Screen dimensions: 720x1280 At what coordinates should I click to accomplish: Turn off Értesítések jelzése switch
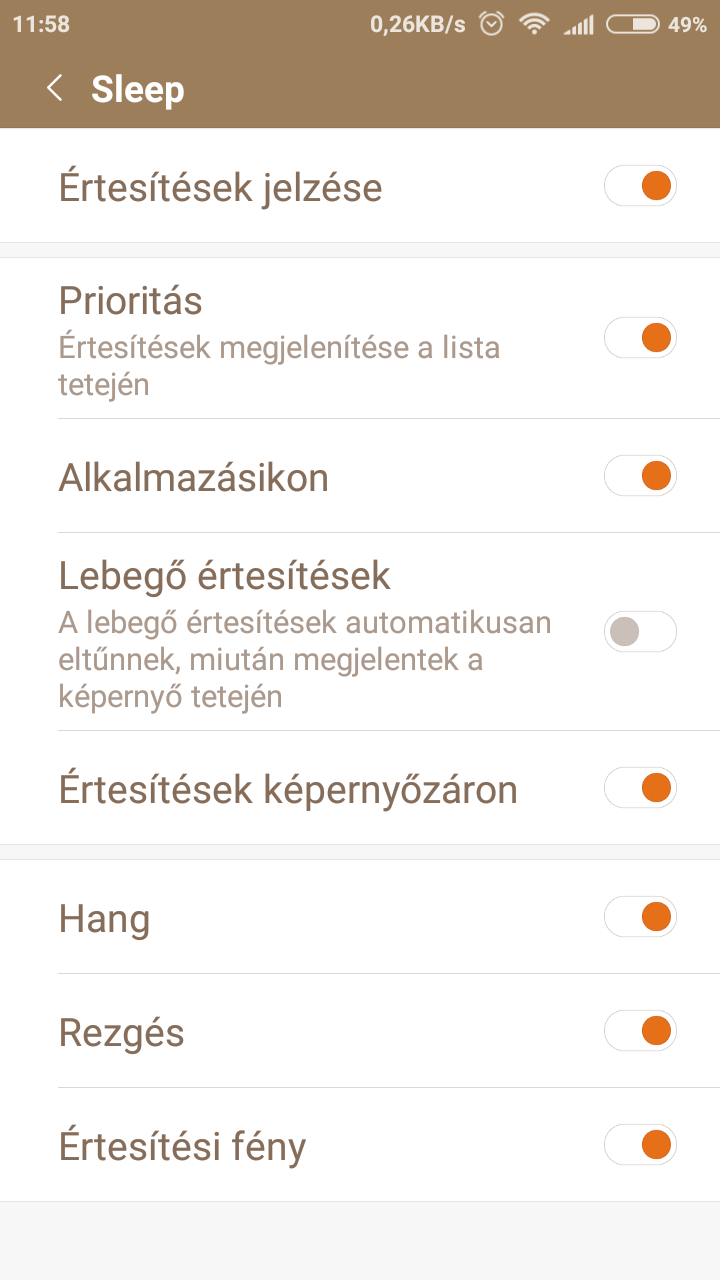tap(641, 186)
